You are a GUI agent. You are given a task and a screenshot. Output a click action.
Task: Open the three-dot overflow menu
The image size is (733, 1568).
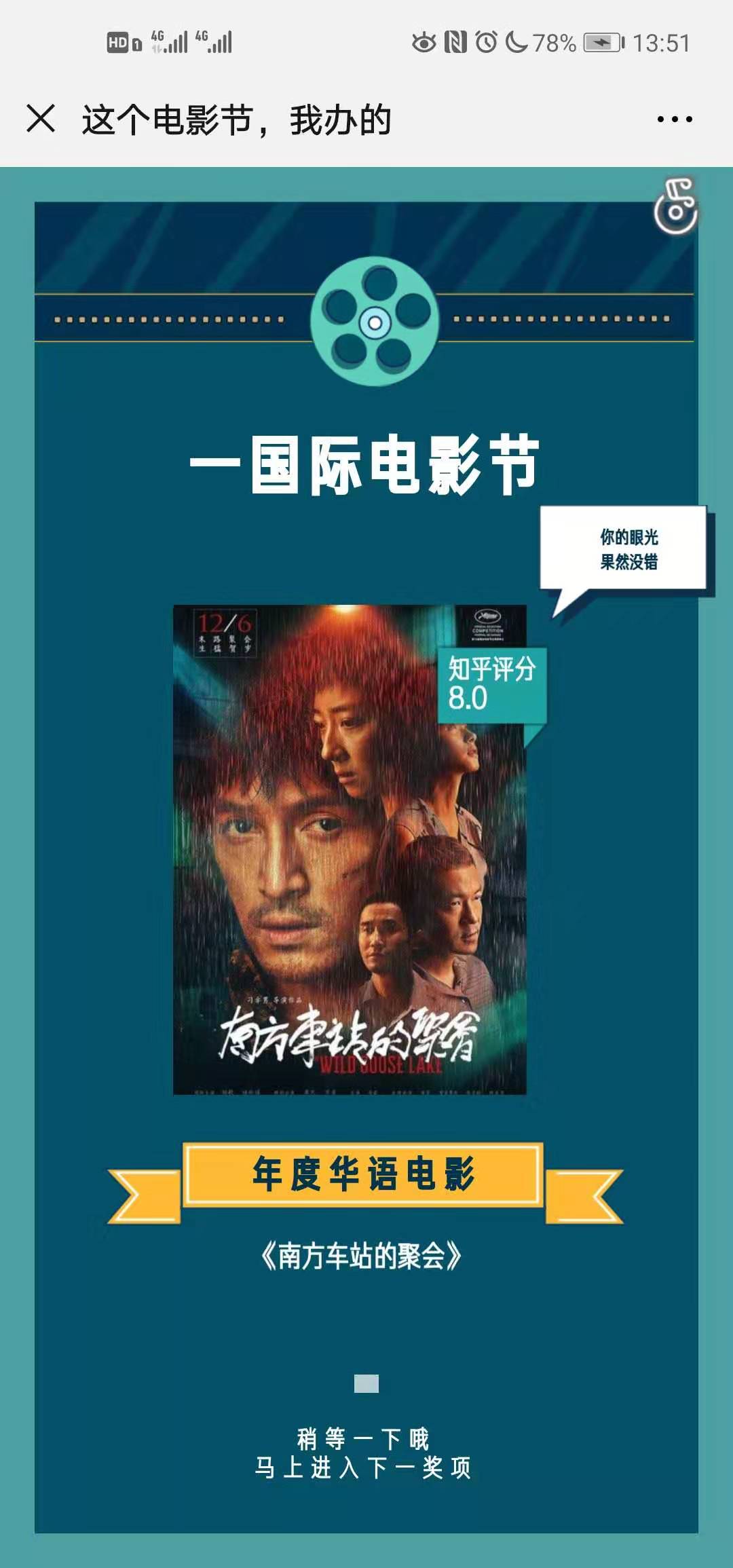point(675,119)
